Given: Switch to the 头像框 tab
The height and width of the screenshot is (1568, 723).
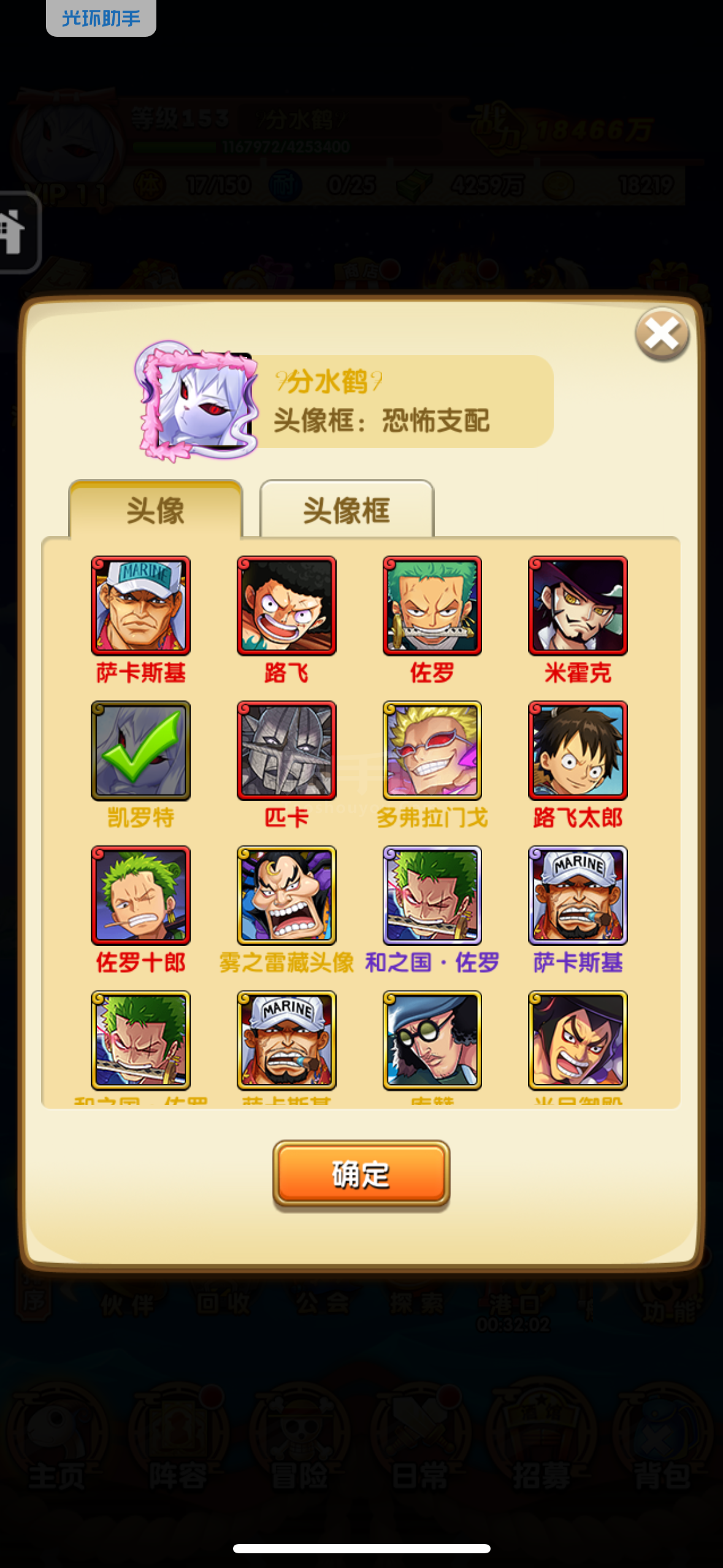Looking at the screenshot, I should (346, 510).
